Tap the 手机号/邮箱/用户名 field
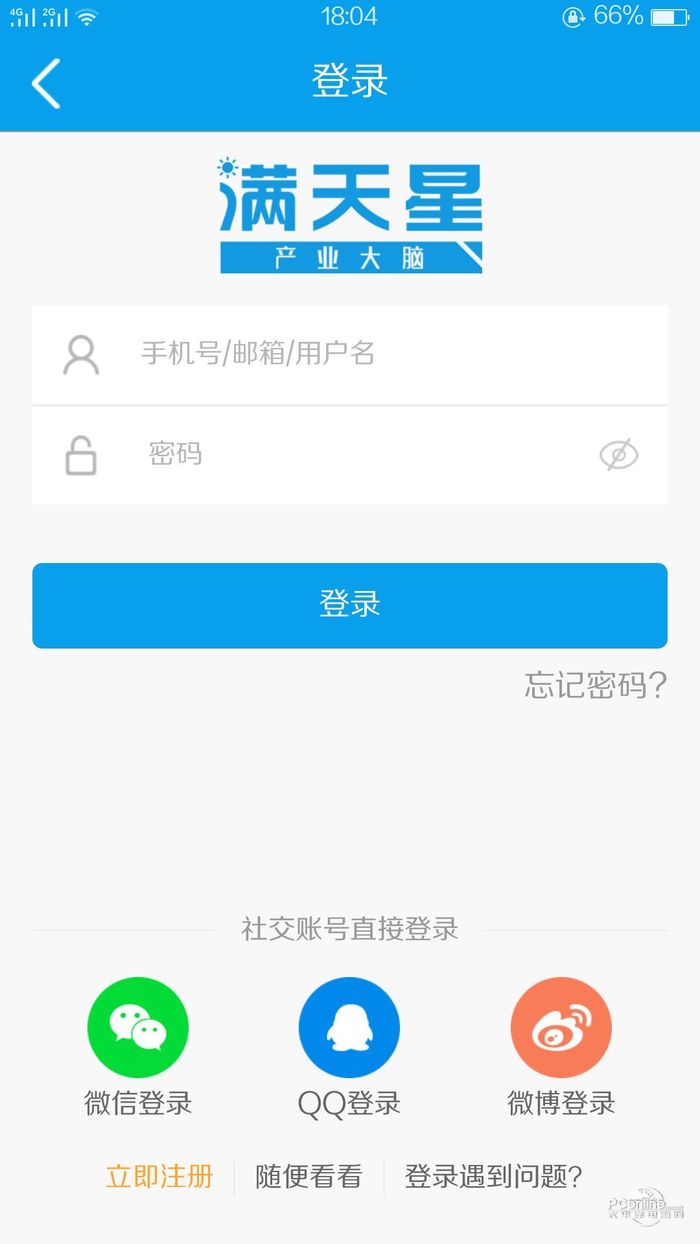 tap(350, 355)
